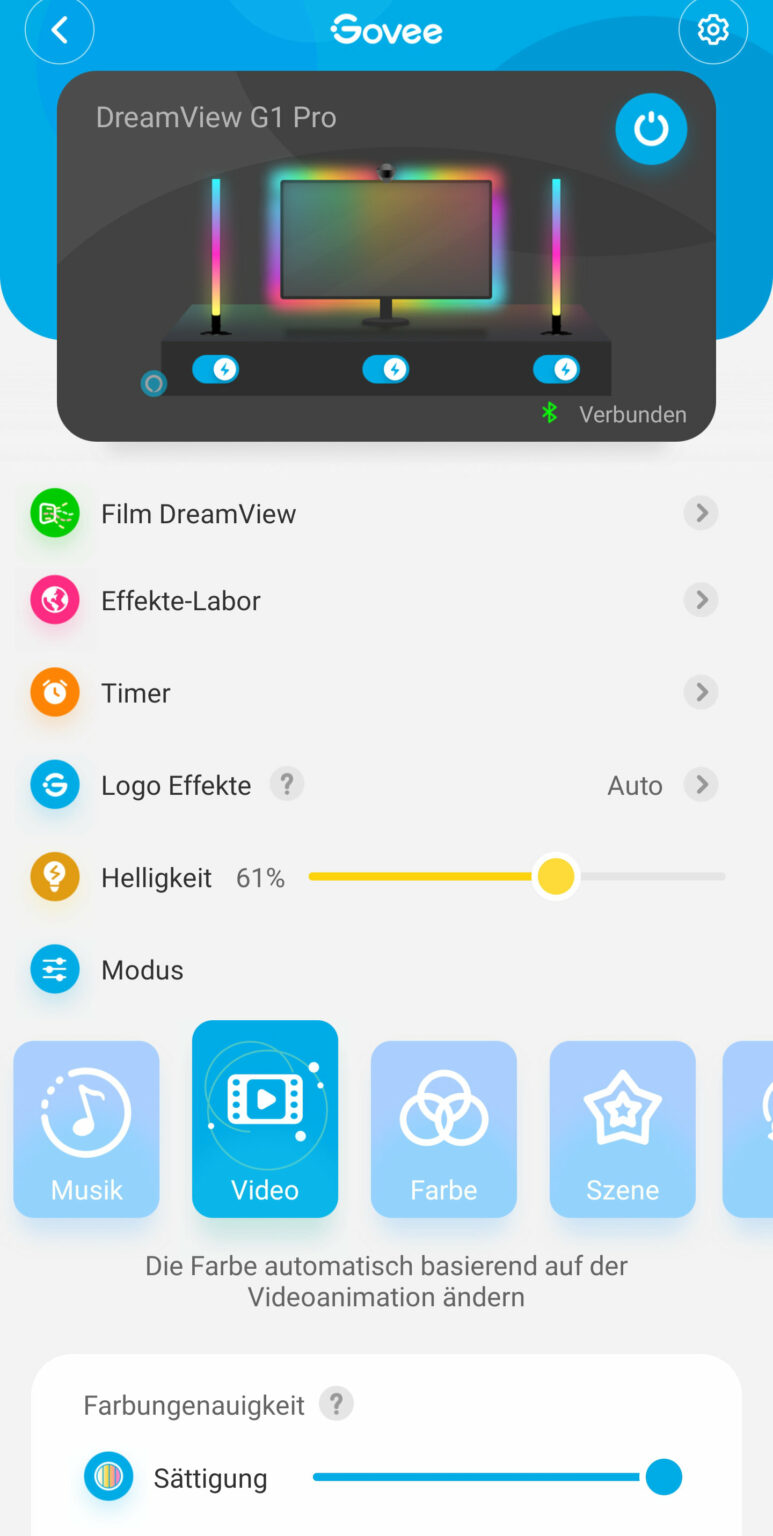Toggle the left light bar switch
This screenshot has height=1536, width=773.
tap(215, 370)
